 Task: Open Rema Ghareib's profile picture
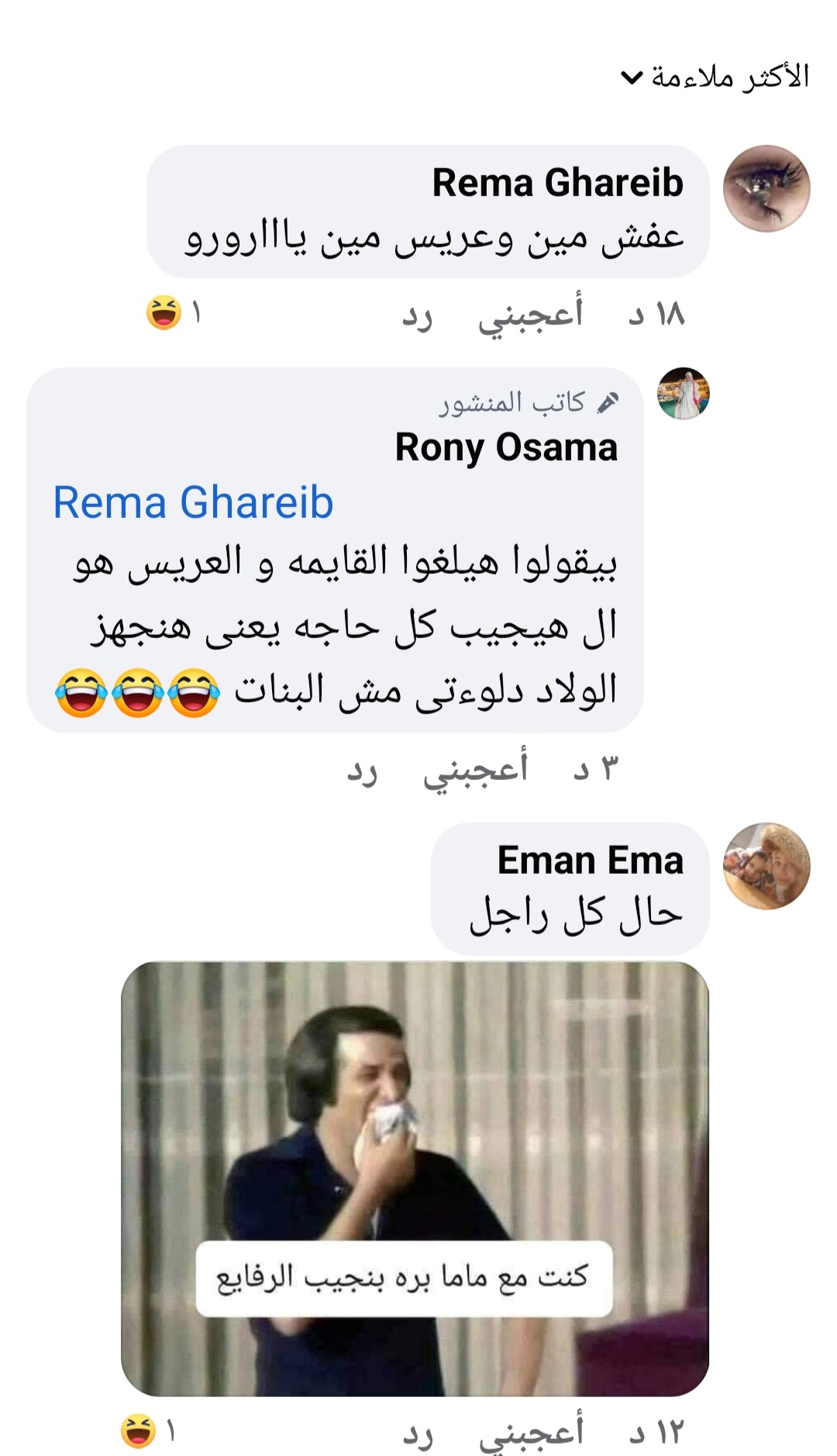pos(766,188)
